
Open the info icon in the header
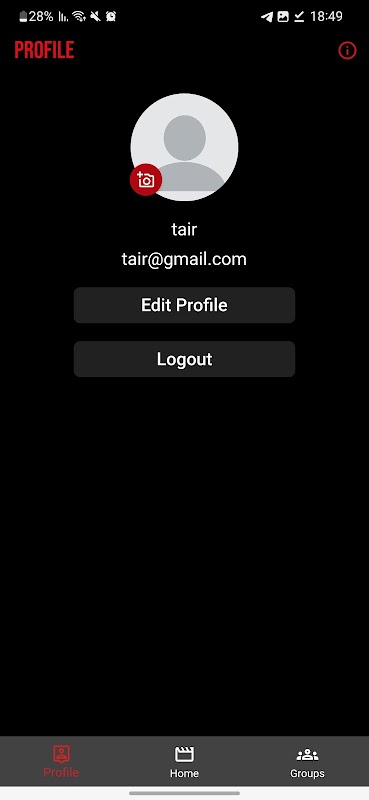click(x=347, y=50)
